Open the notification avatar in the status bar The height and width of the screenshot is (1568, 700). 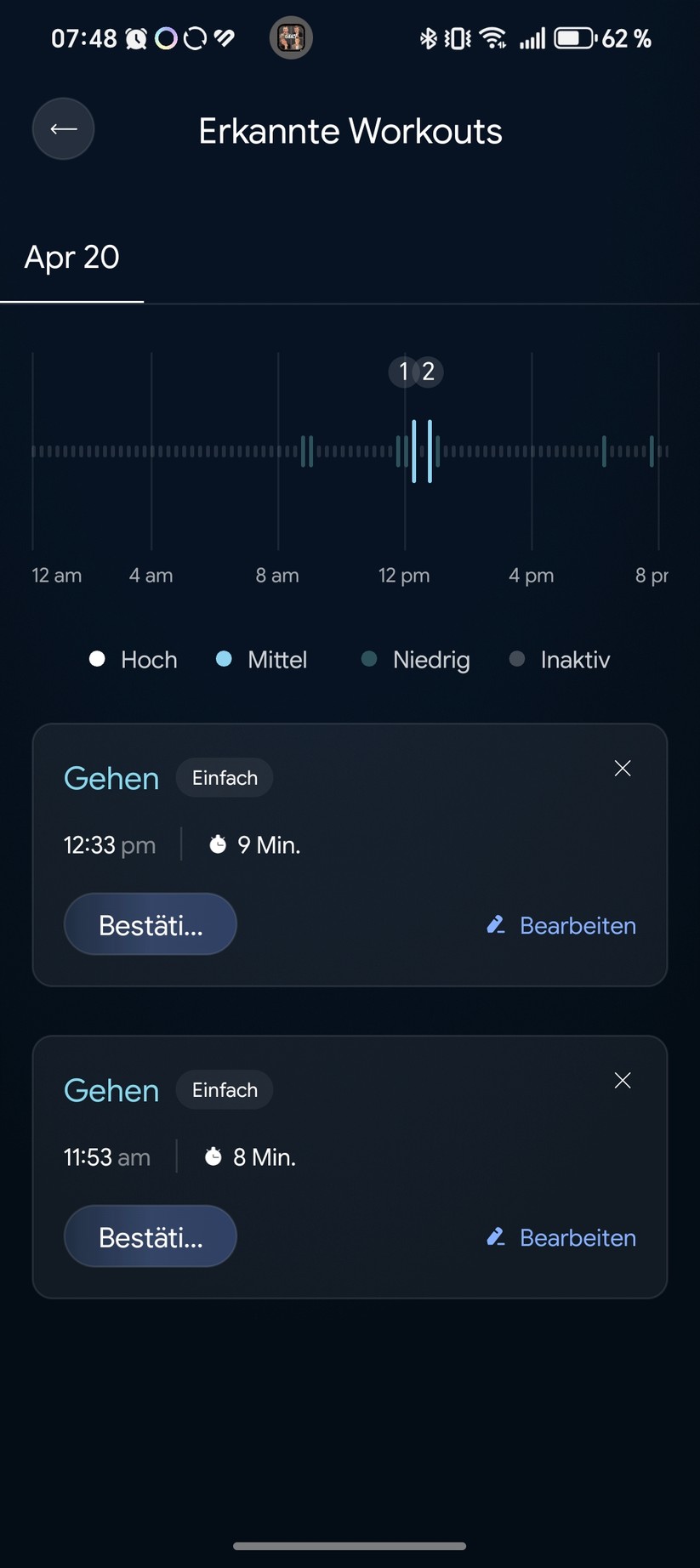pyautogui.click(x=290, y=37)
